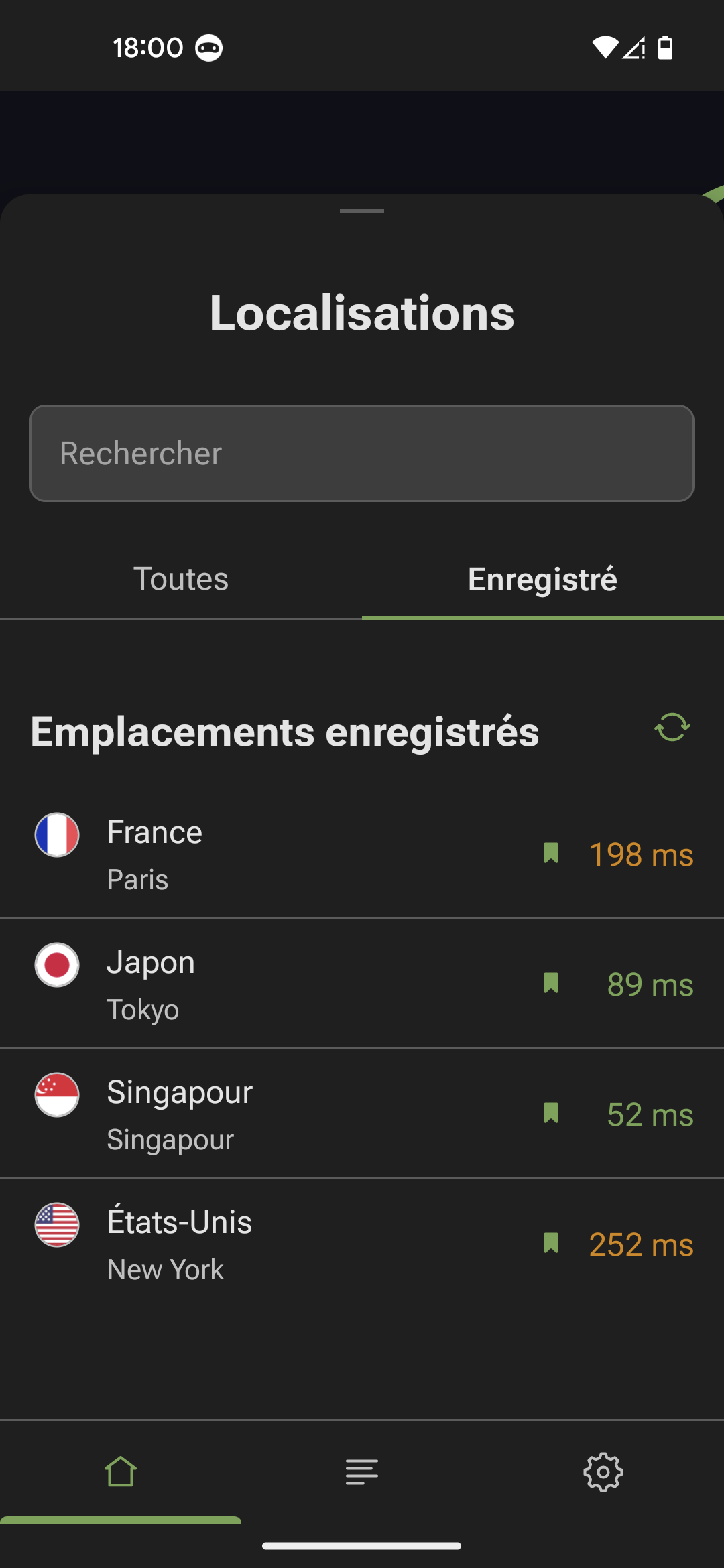The width and height of the screenshot is (724, 1568).
Task: Select the Home icon in bottom navigation
Action: [121, 1472]
